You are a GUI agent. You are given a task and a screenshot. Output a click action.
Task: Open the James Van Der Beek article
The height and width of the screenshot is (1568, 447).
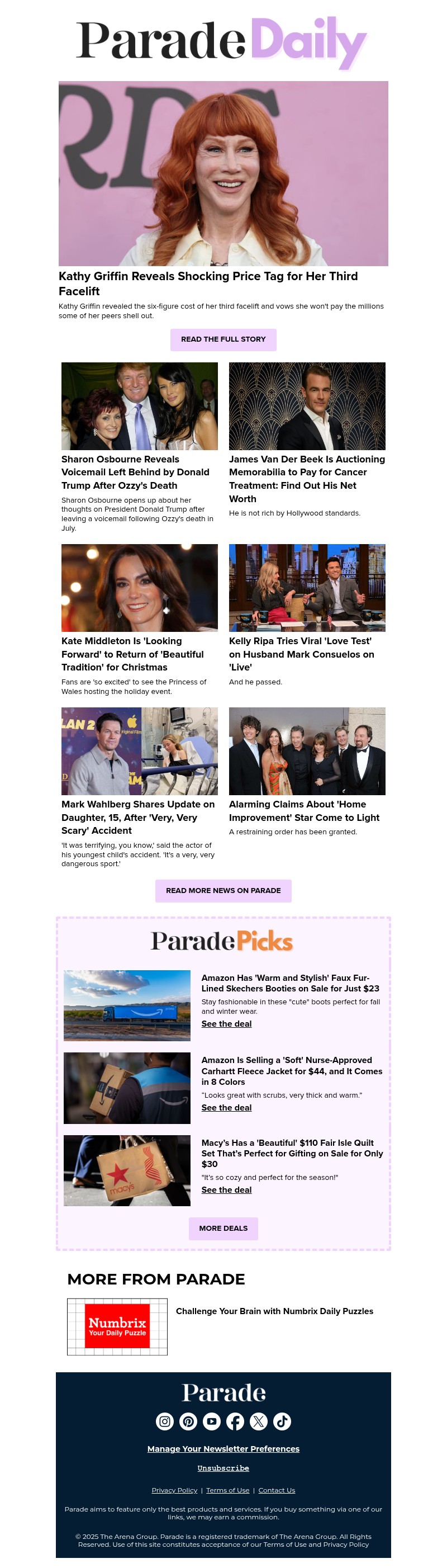coord(307,478)
